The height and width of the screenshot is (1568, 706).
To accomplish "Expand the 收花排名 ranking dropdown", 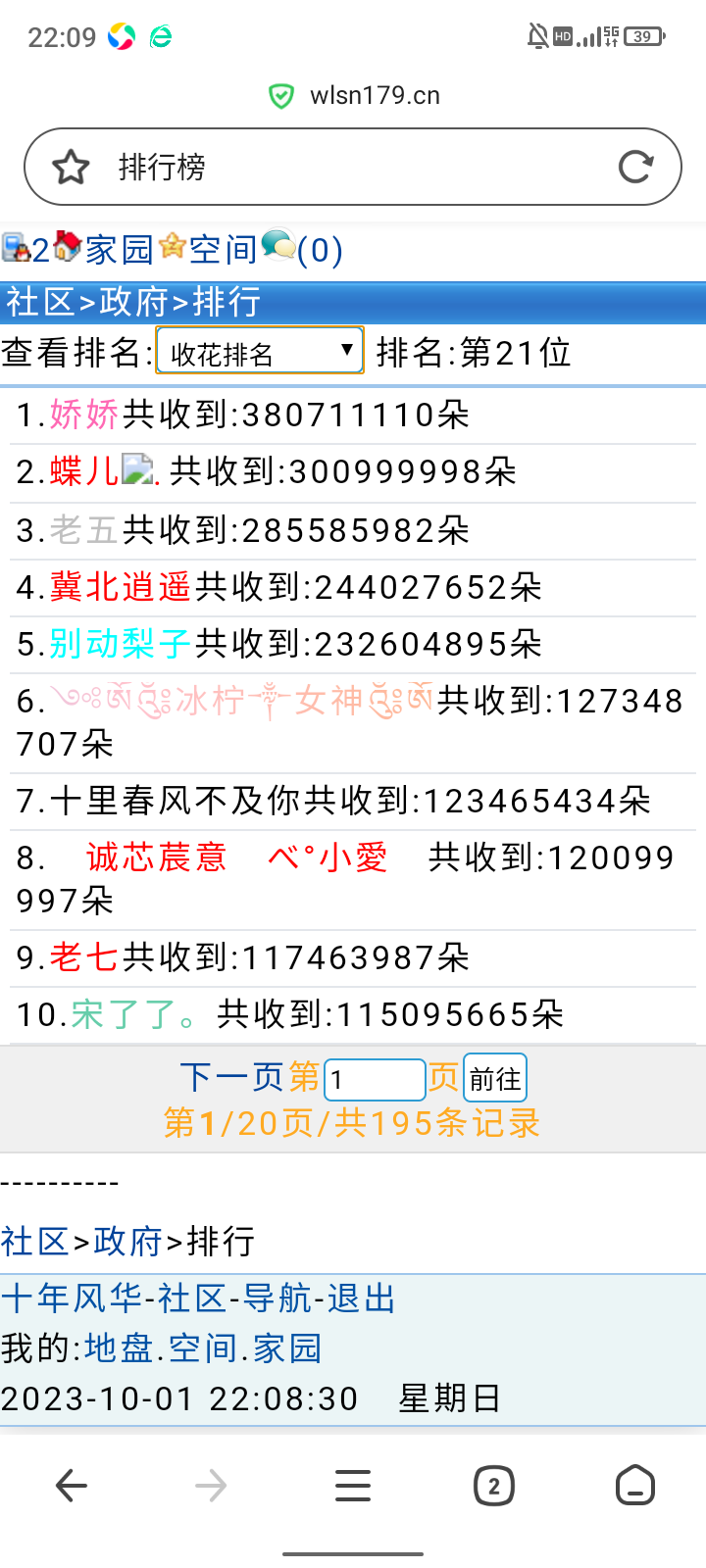I will (260, 352).
